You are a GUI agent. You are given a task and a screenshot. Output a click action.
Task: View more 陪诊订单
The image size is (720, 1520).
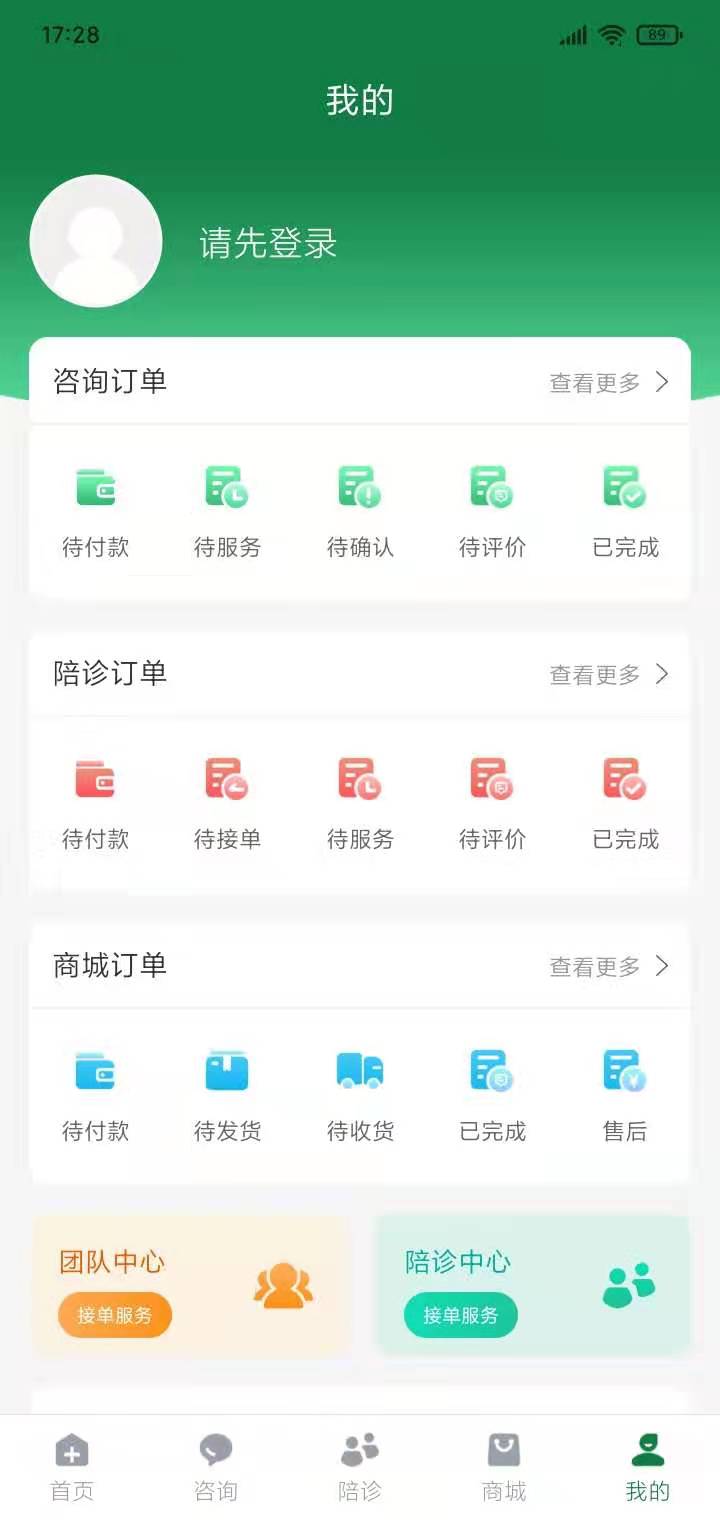[x=608, y=674]
